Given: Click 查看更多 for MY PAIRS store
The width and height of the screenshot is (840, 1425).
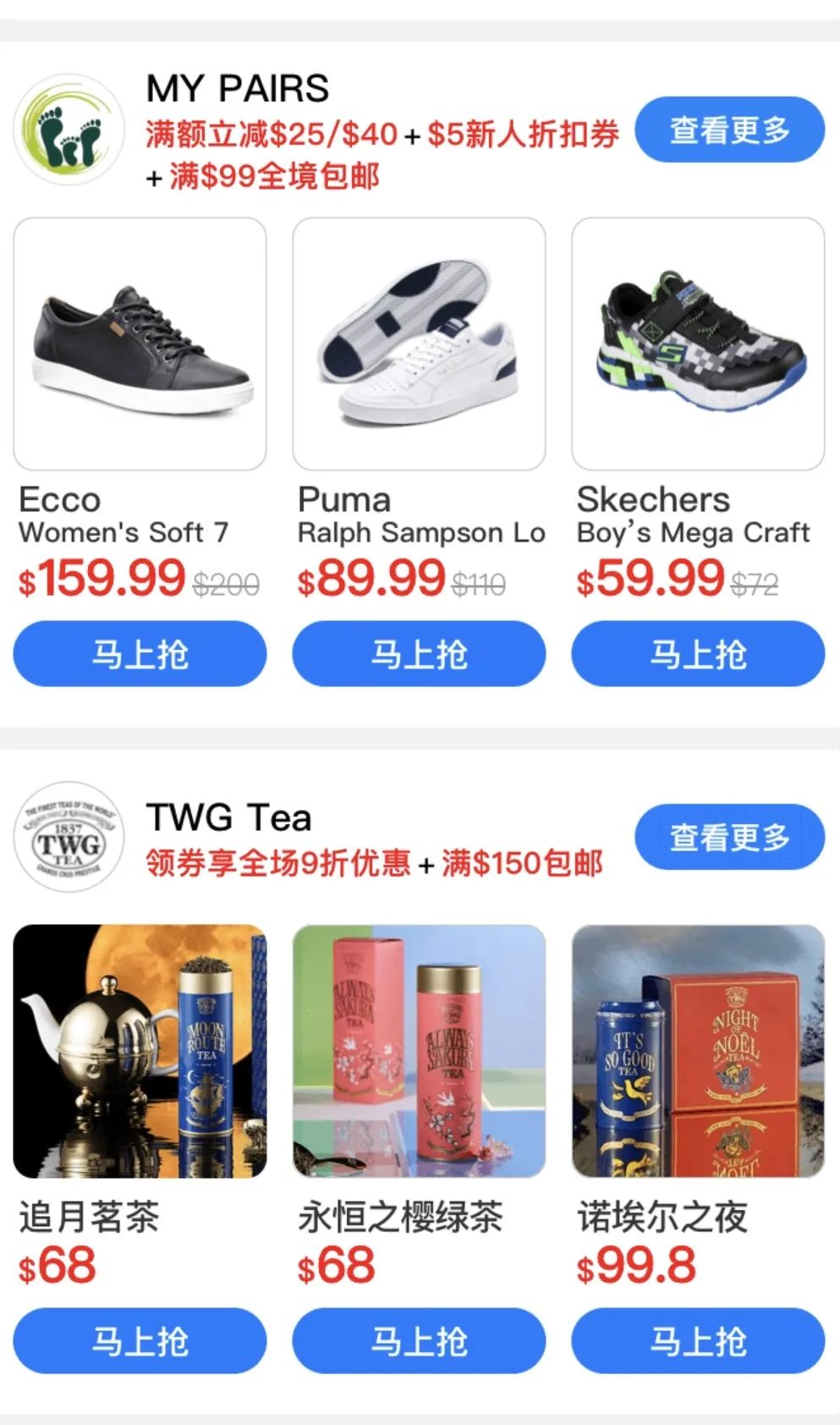Looking at the screenshot, I should (x=729, y=129).
